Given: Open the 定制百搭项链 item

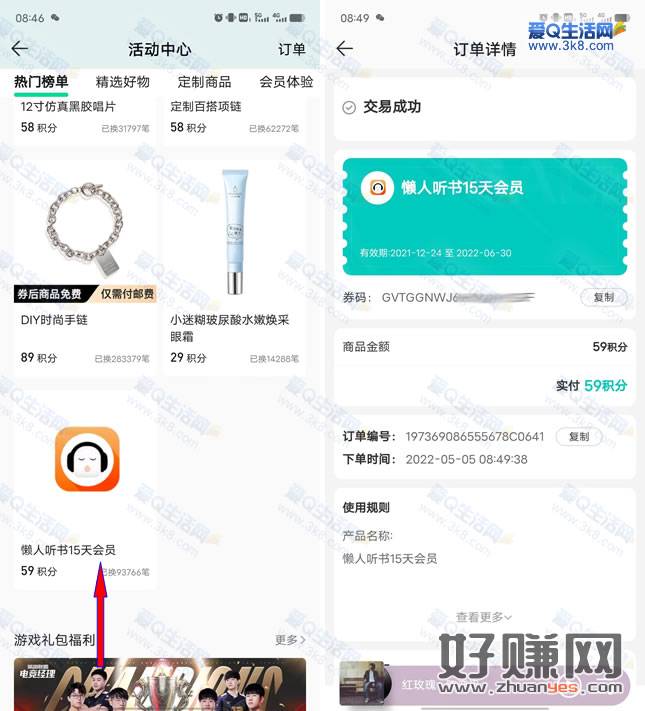Looking at the screenshot, I should click(x=236, y=117).
